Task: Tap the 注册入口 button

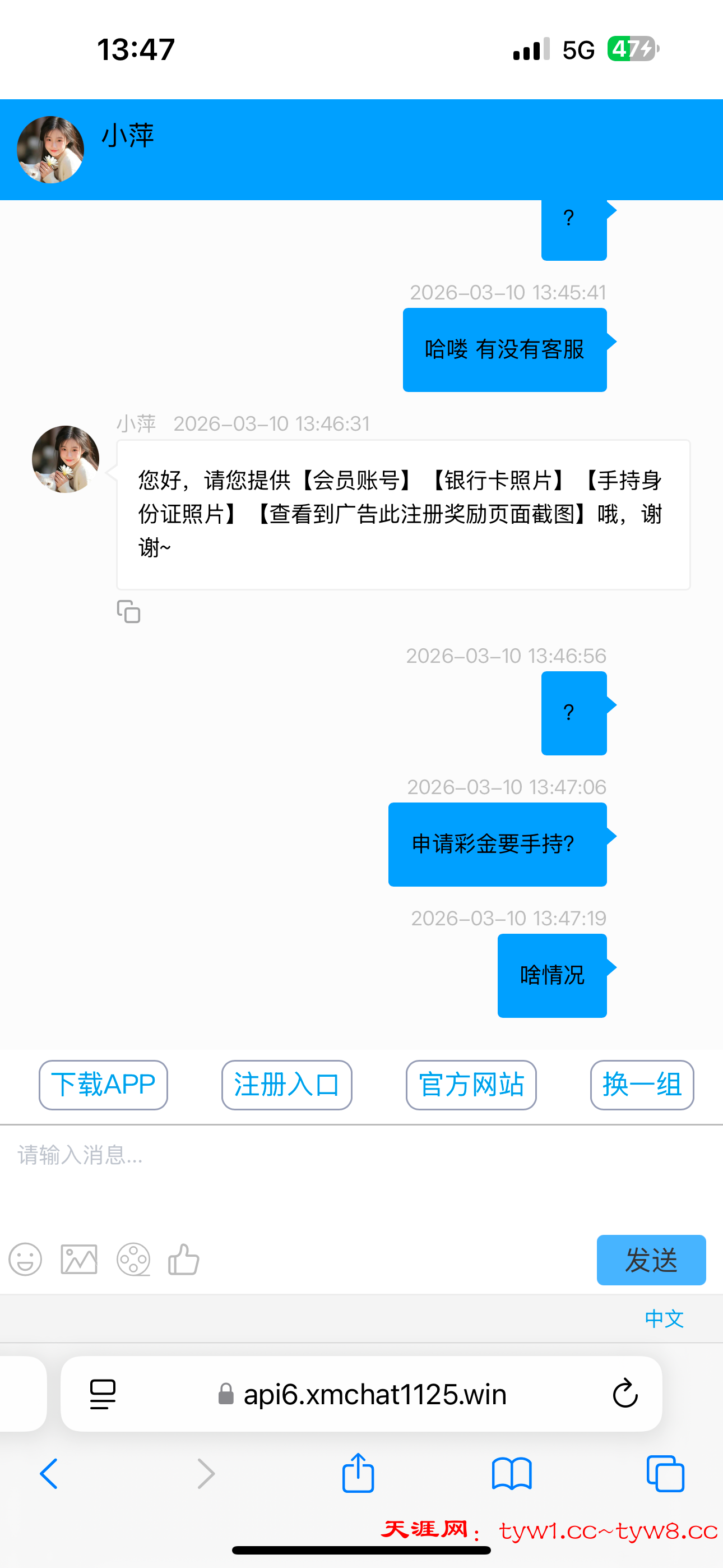Action: pos(286,1085)
